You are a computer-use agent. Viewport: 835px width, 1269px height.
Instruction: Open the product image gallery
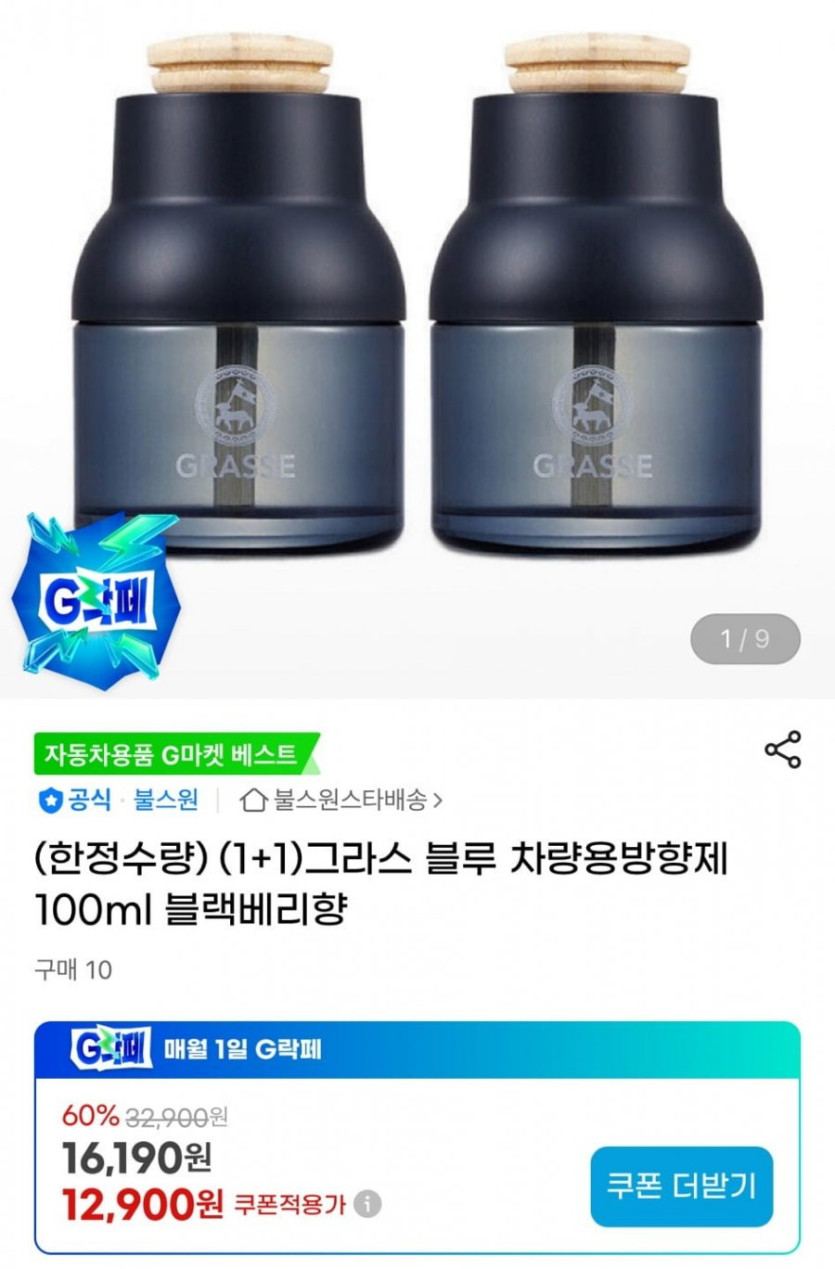[x=417, y=330]
